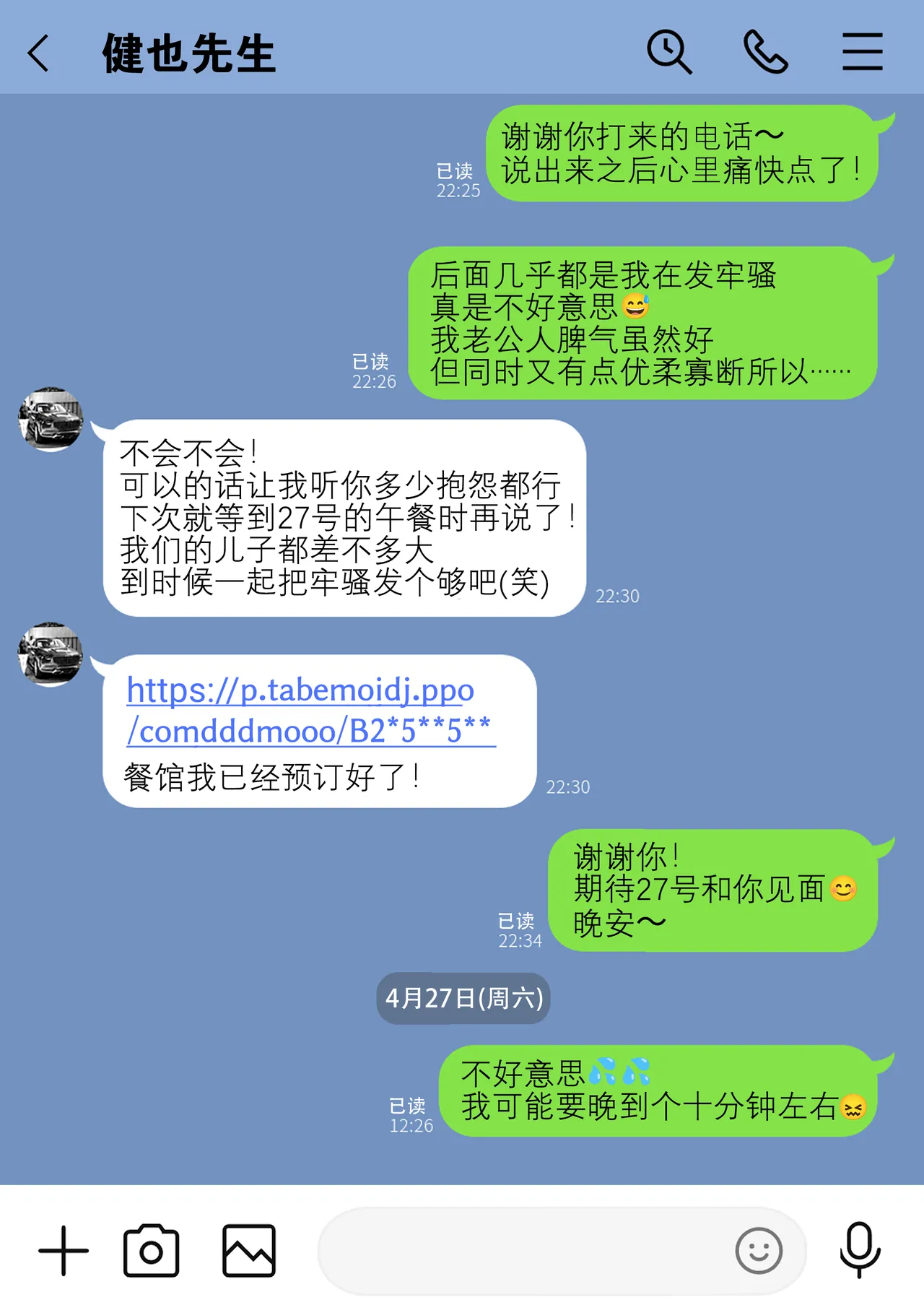Start a voice call with 健也先生

pyautogui.click(x=765, y=52)
